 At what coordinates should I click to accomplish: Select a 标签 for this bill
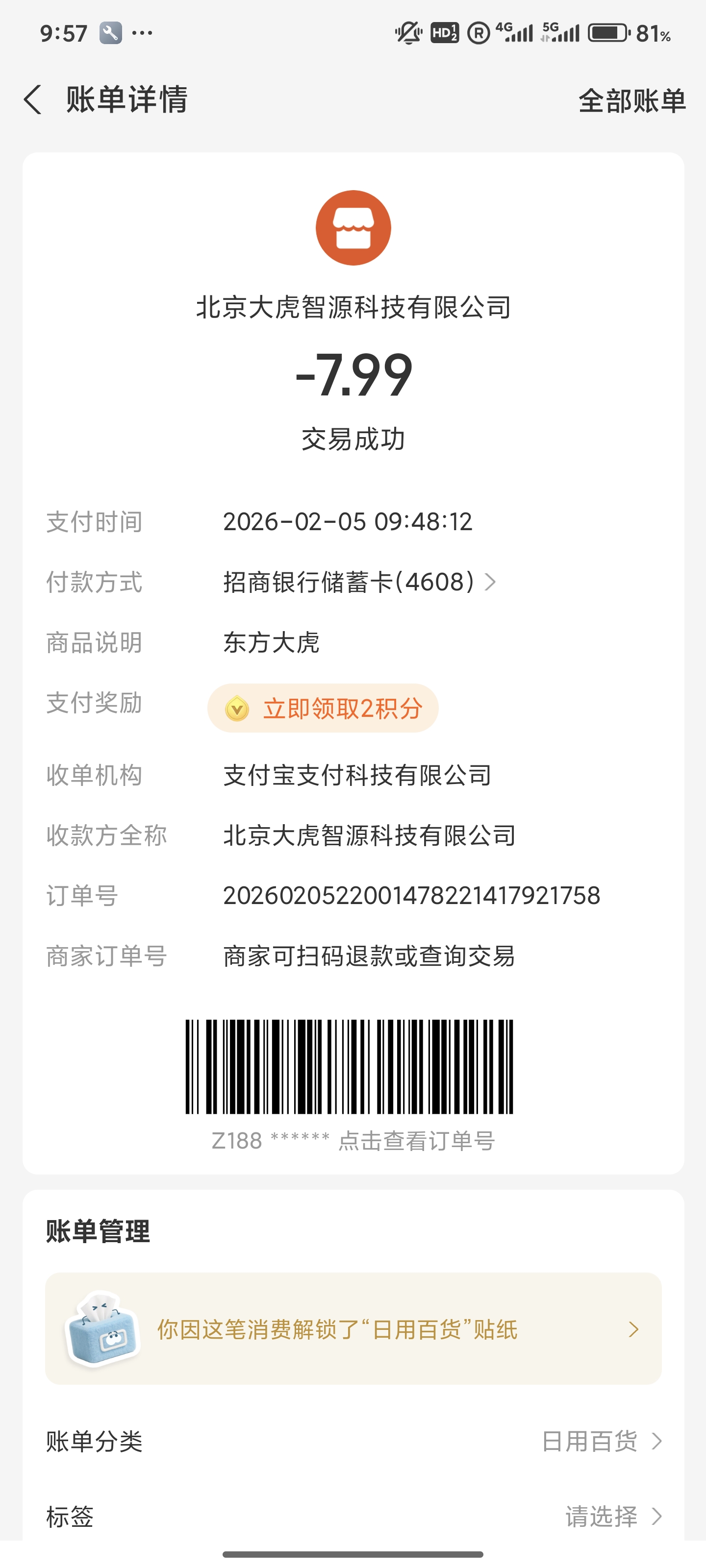click(353, 1516)
